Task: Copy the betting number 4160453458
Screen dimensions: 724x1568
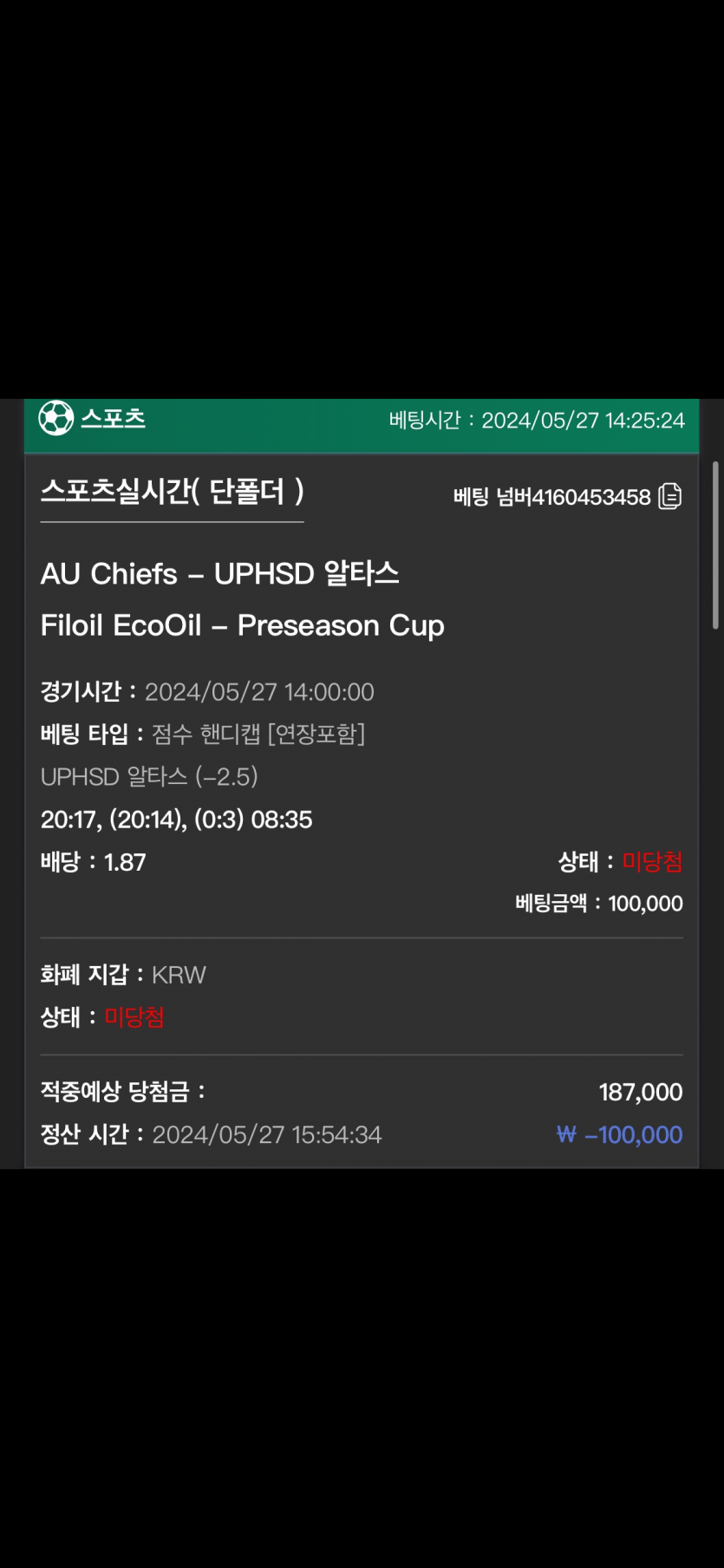Action: point(669,496)
